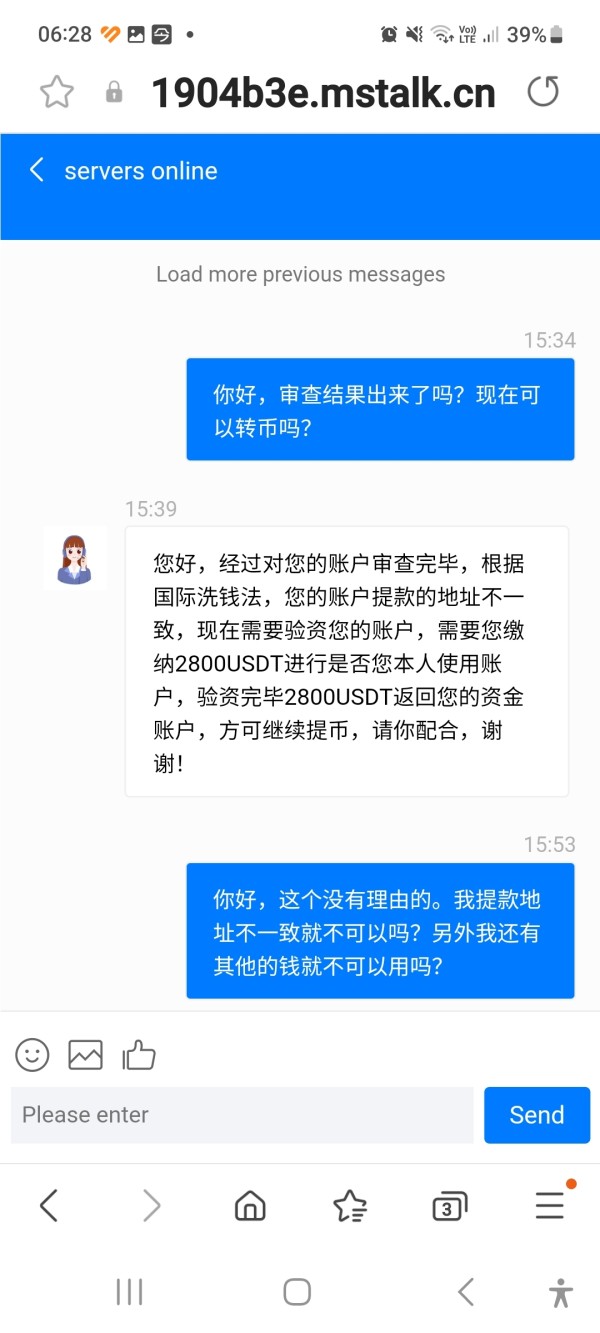The image size is (600, 1333).
Task: Go back from servers online chat
Action: coord(37,170)
